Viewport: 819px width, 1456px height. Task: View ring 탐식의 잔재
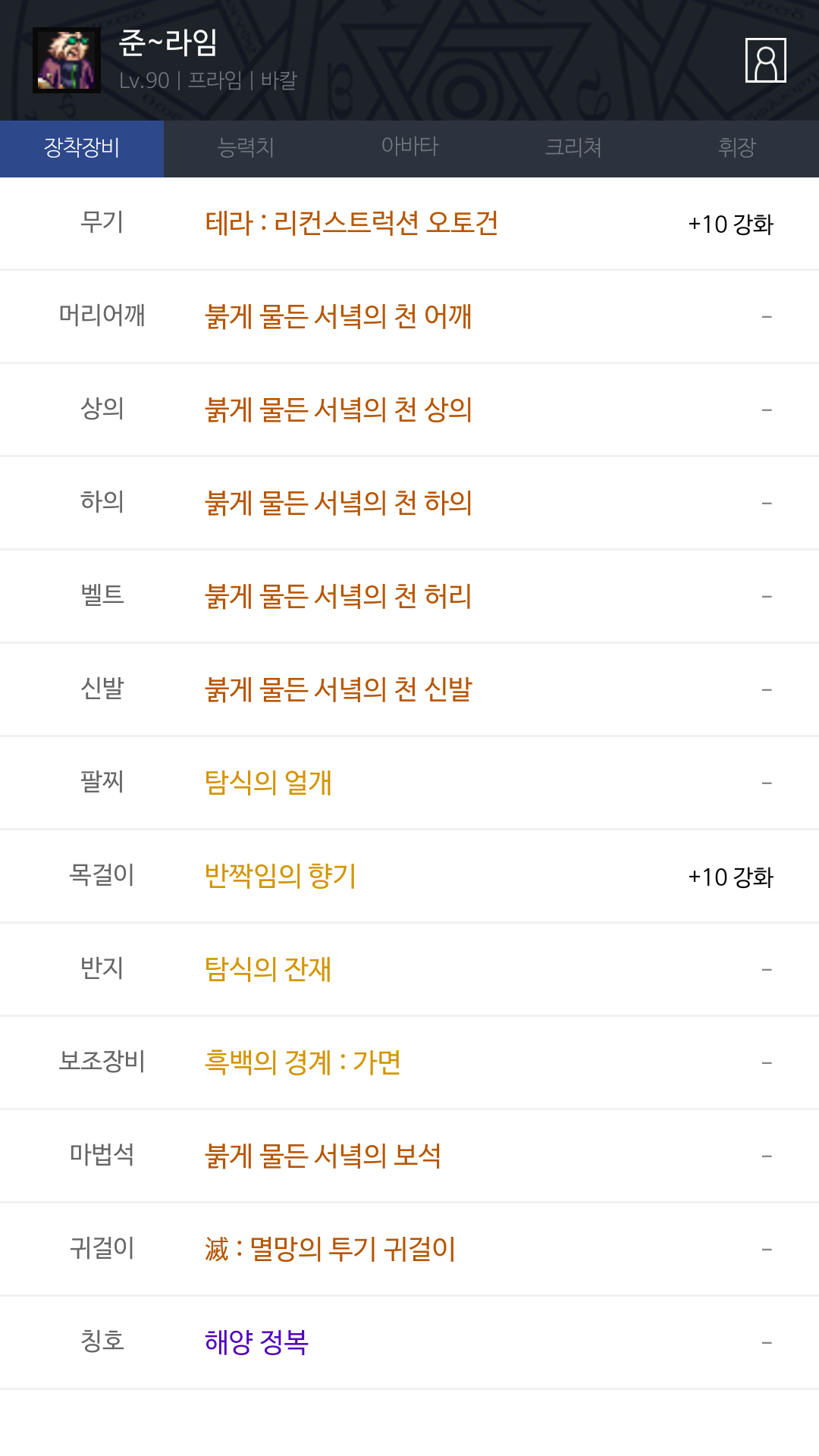point(268,970)
